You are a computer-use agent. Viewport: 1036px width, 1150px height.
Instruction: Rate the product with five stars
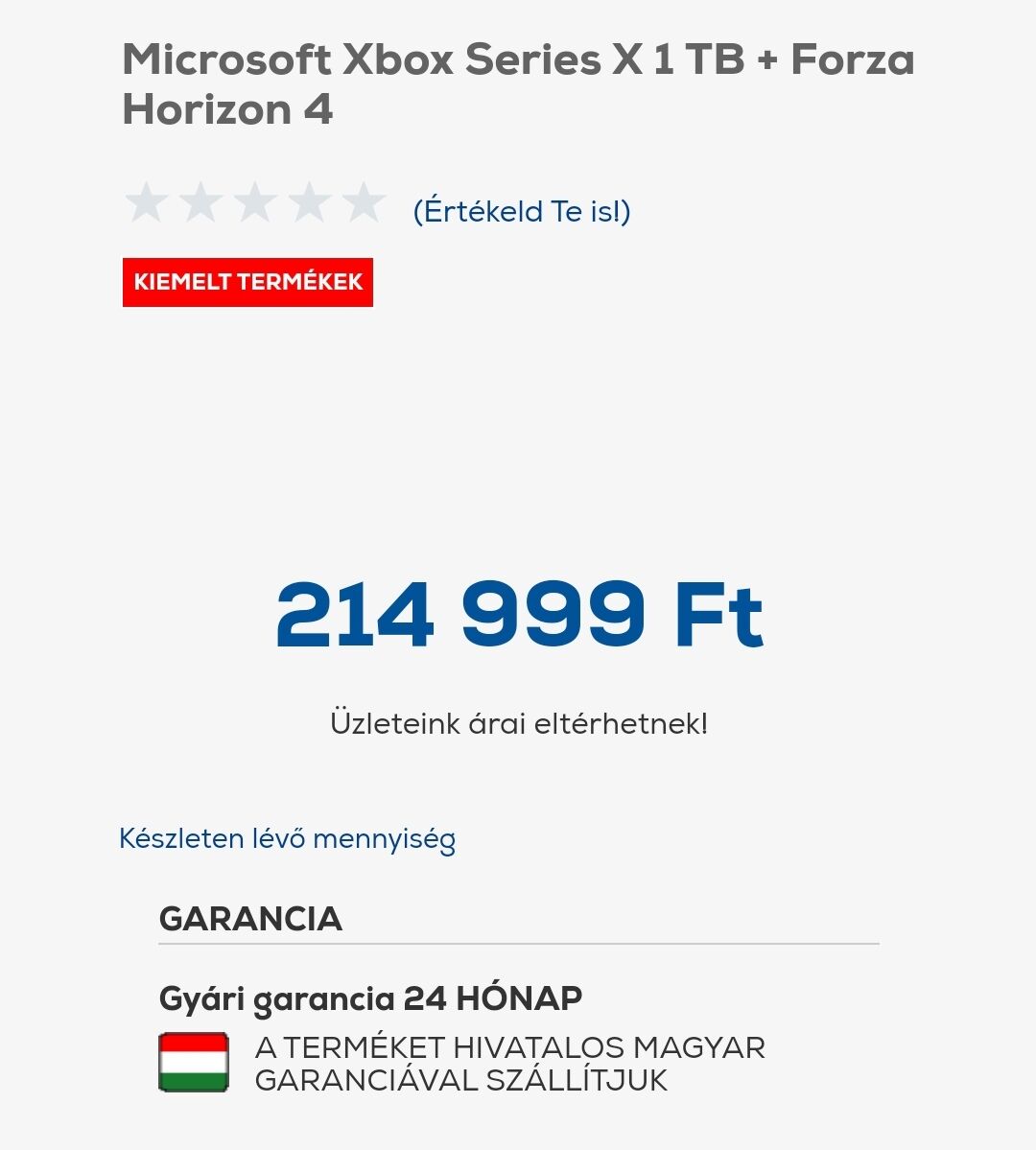[x=364, y=202]
